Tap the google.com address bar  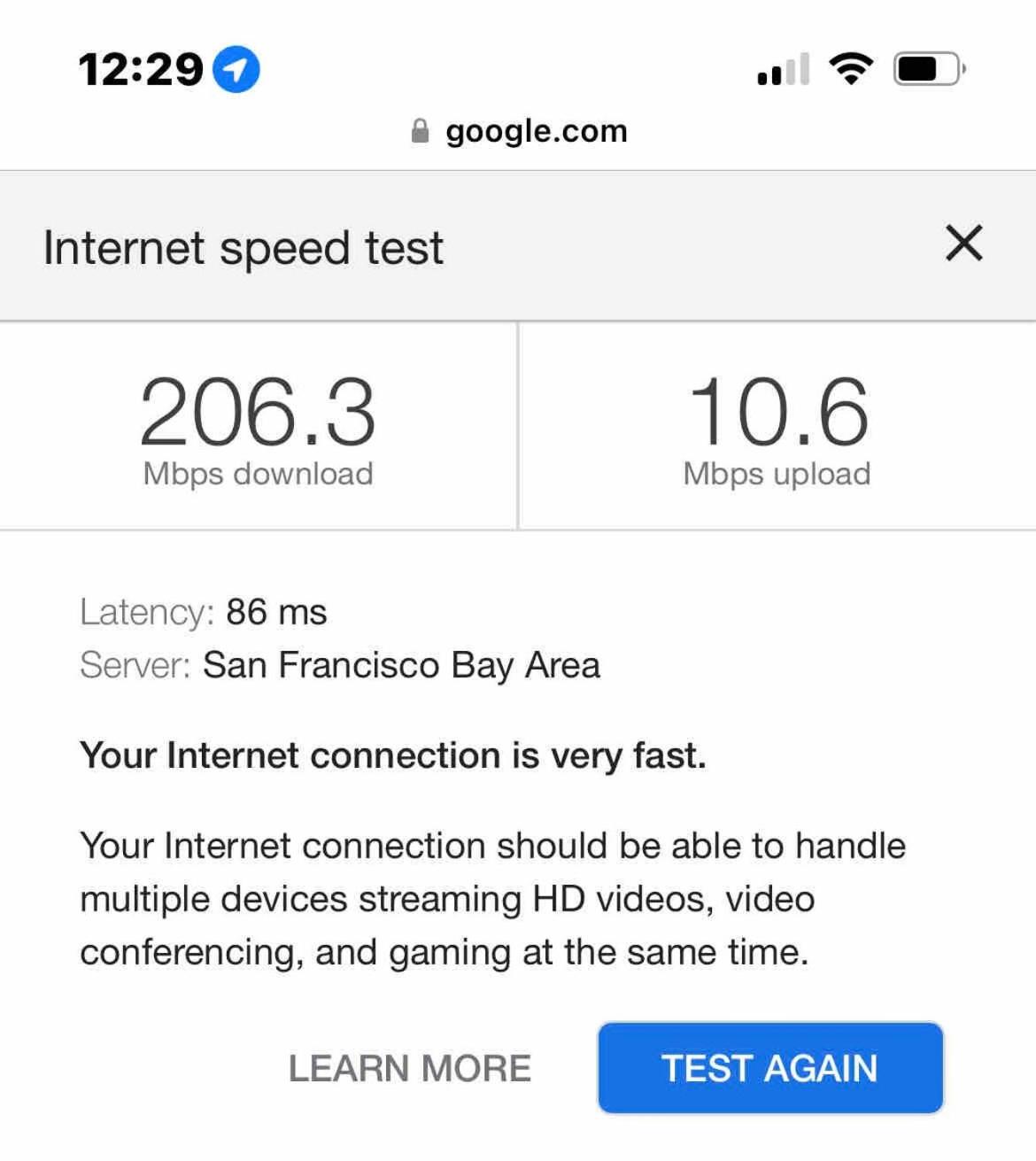(x=520, y=131)
